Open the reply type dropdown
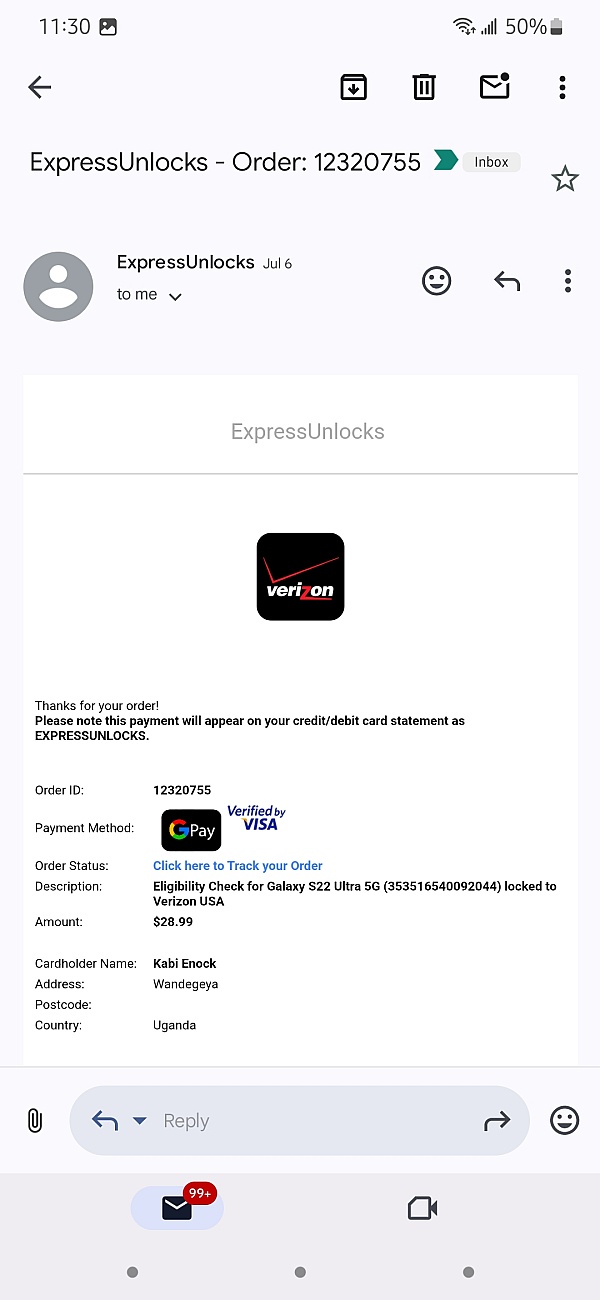The width and height of the screenshot is (600, 1300). [x=140, y=1120]
